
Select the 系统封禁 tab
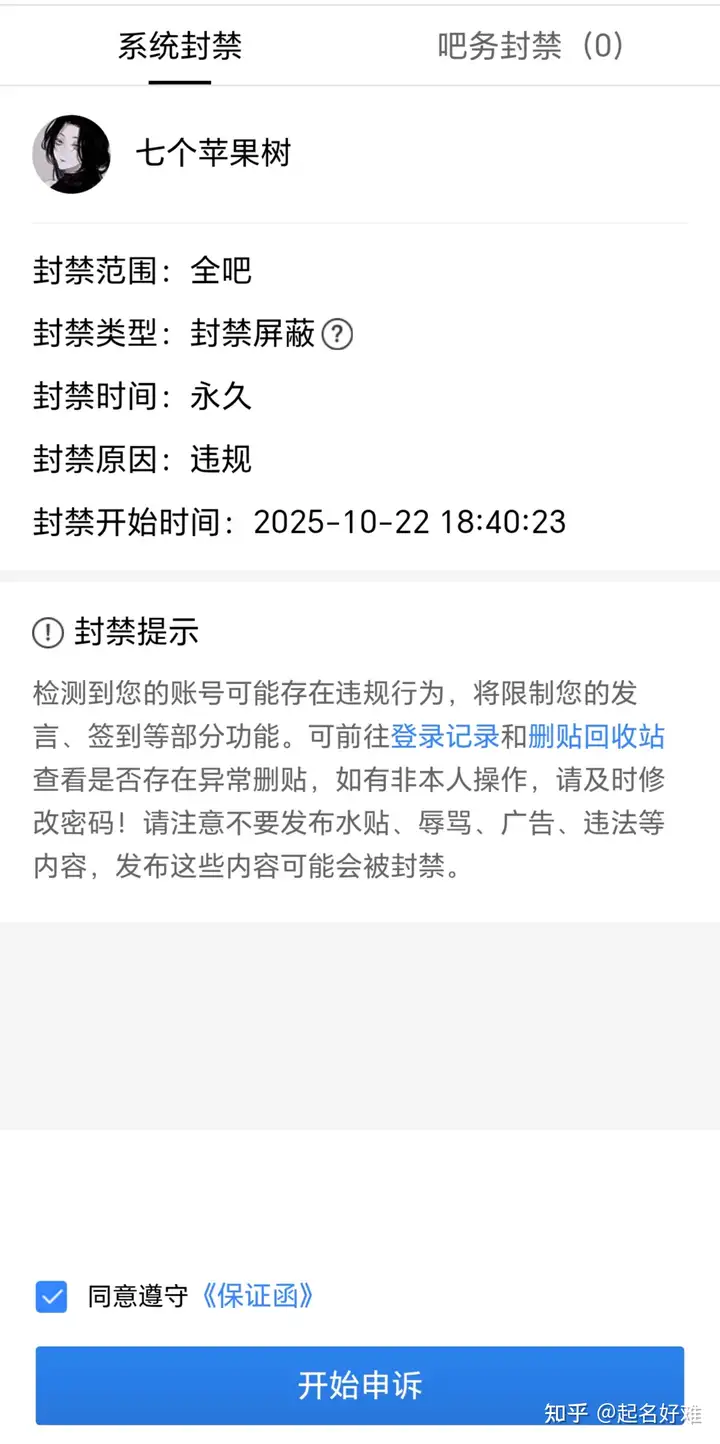click(x=180, y=46)
